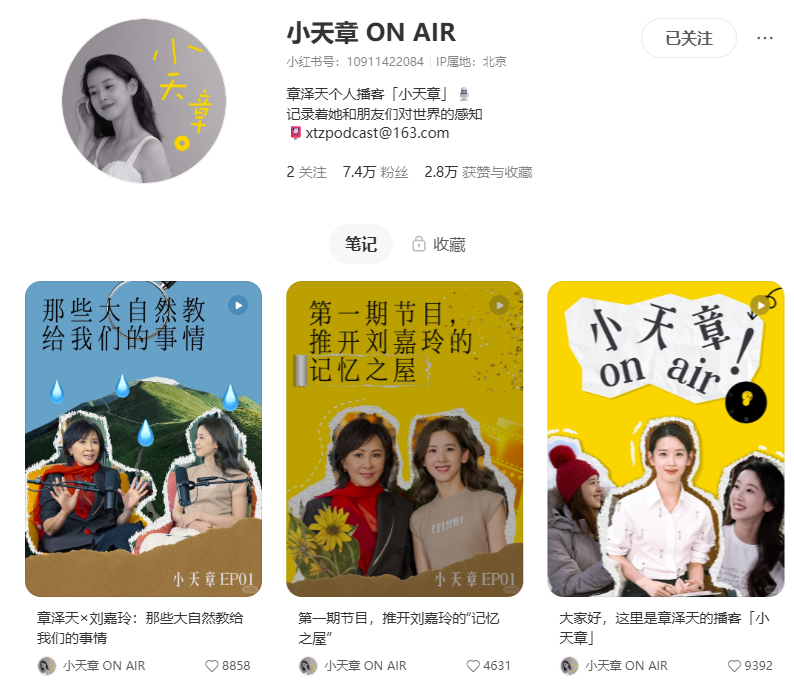Open the 推开刘嘉玲的记忆之屋 note
Screen dimensions: 794x687
coord(404,438)
